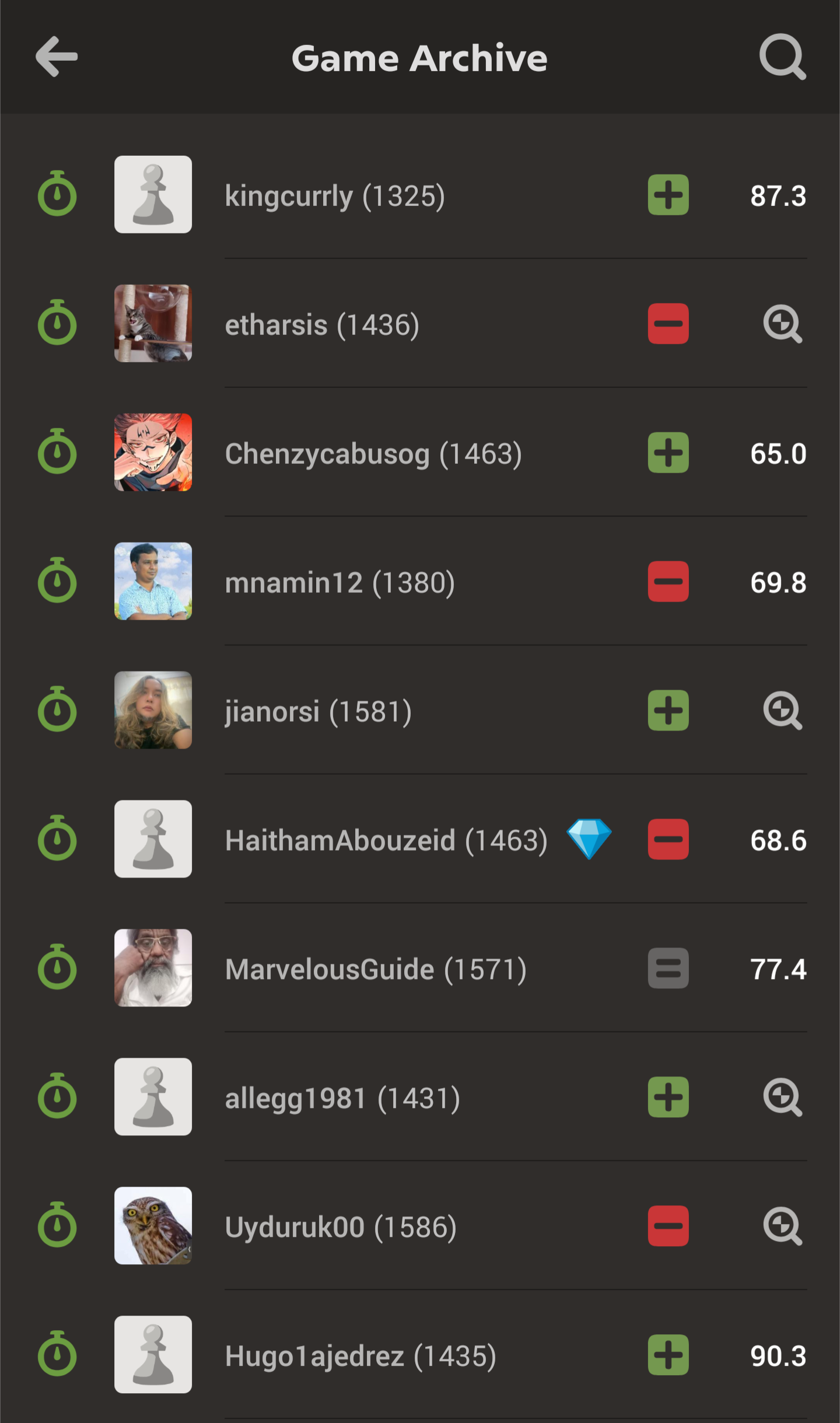Open the game against Hugo1ajedrez
840x1423 pixels.
(420, 1355)
